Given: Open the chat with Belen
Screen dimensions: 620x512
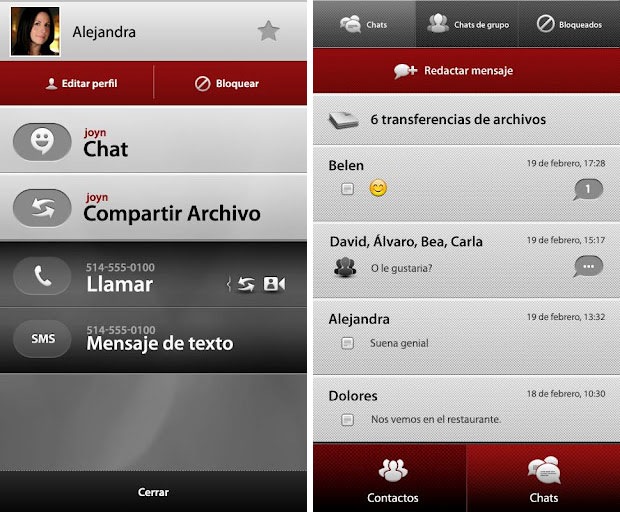Looking at the screenshot, I should coord(466,175).
